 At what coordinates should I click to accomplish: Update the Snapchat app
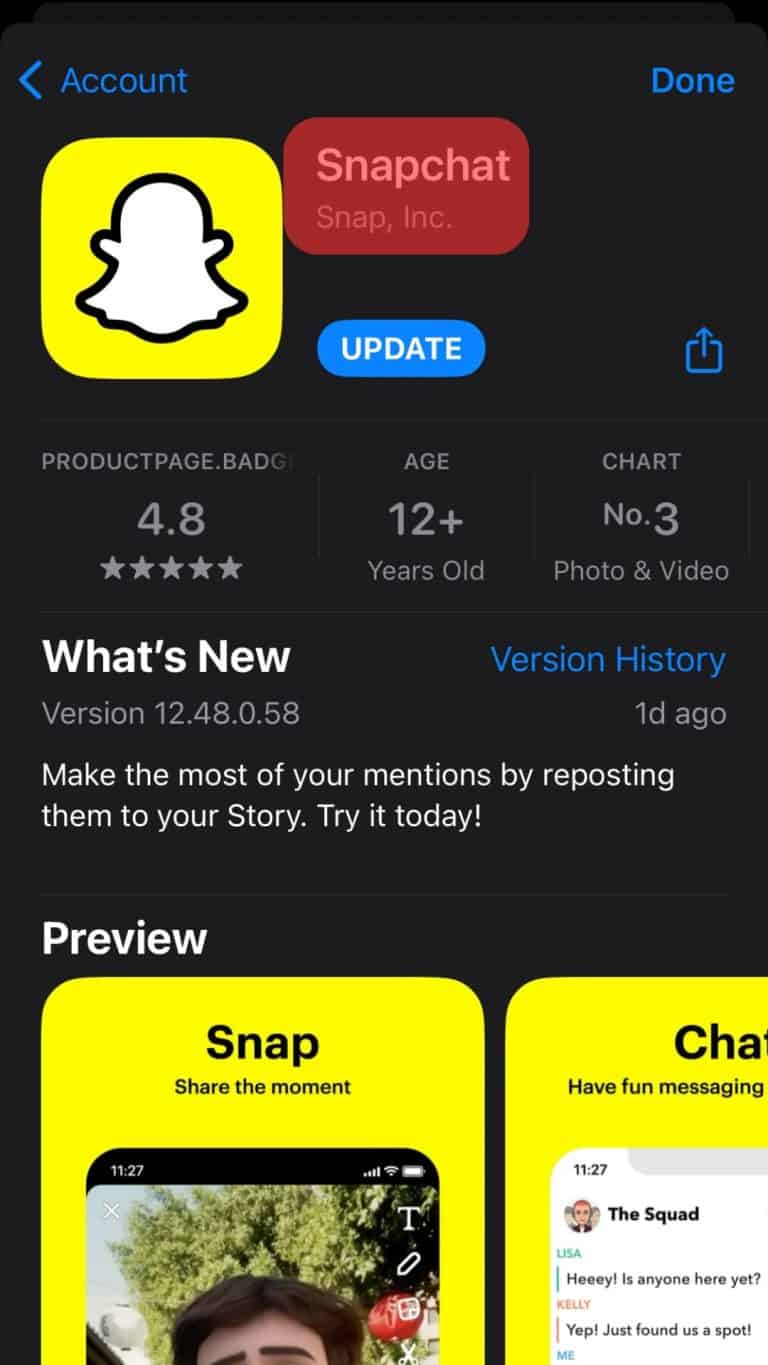[x=401, y=348]
